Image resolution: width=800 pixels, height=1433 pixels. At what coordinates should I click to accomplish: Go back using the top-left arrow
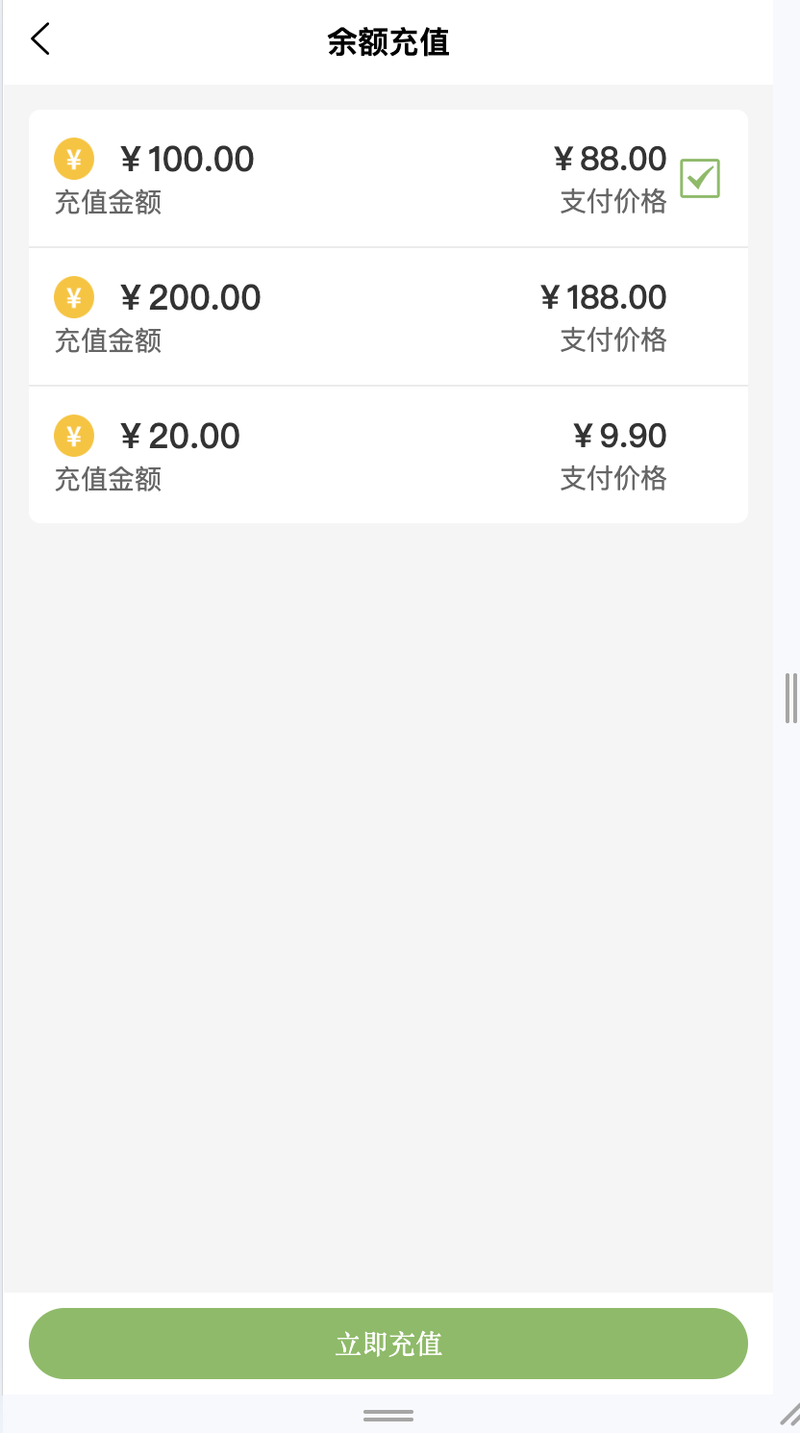click(40, 40)
